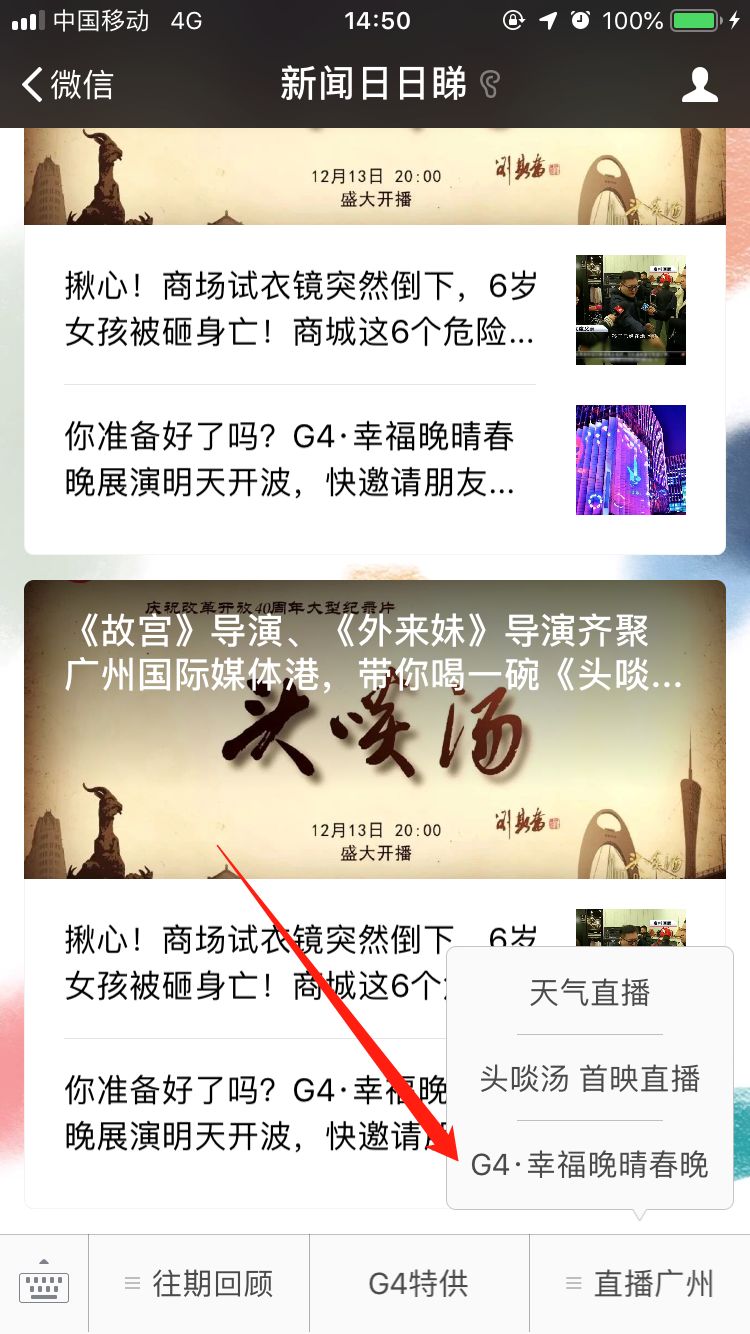Choose 天气直播 from the popup menu
The image size is (750, 1334).
coord(589,993)
